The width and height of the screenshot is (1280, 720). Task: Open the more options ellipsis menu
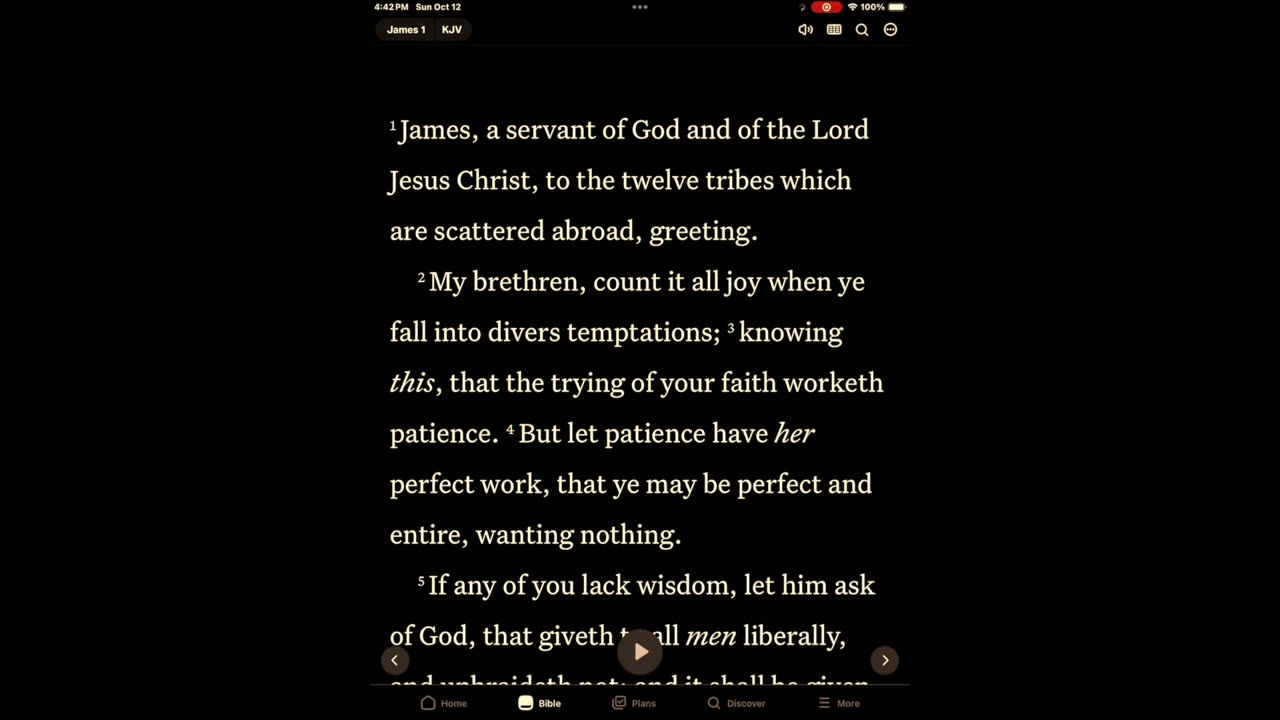point(890,30)
